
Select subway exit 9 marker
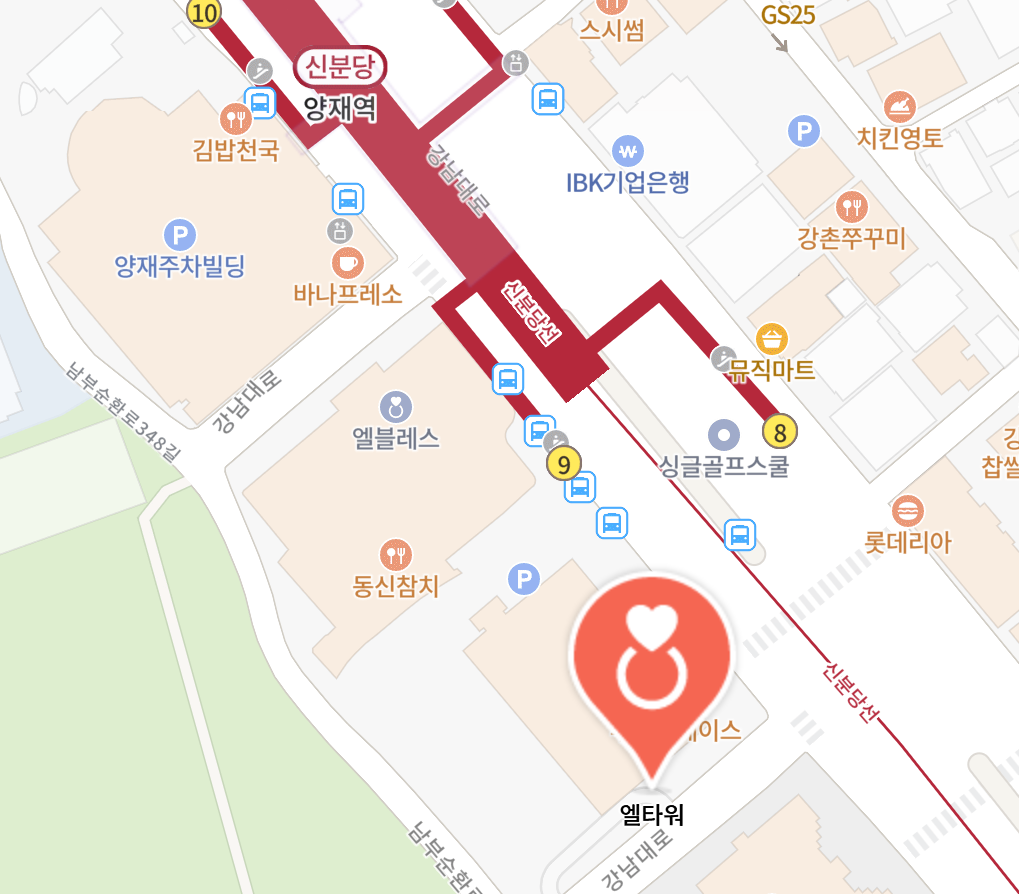coord(564,464)
